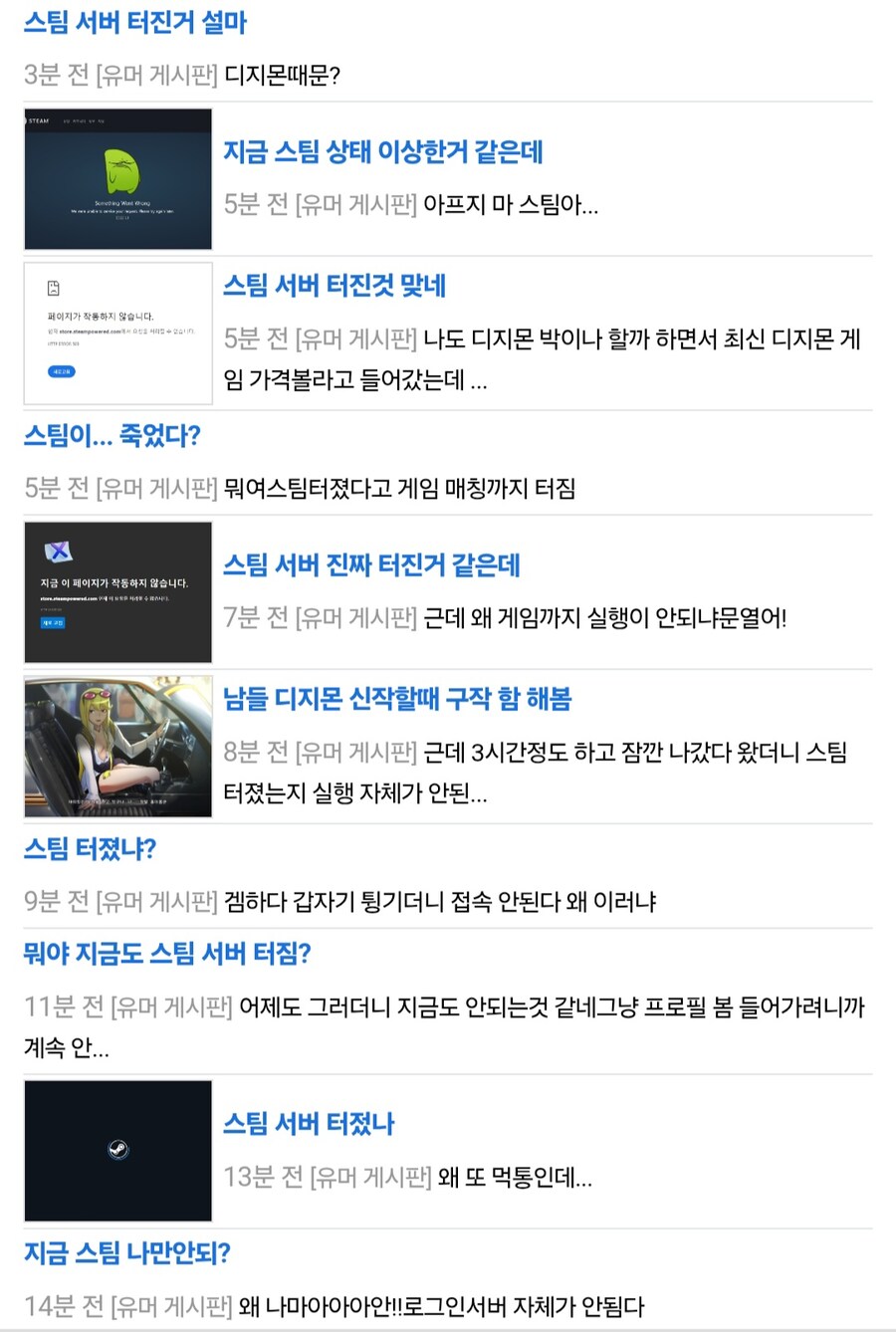
Task: Tap the white error-page thumbnail
Action: [117, 333]
